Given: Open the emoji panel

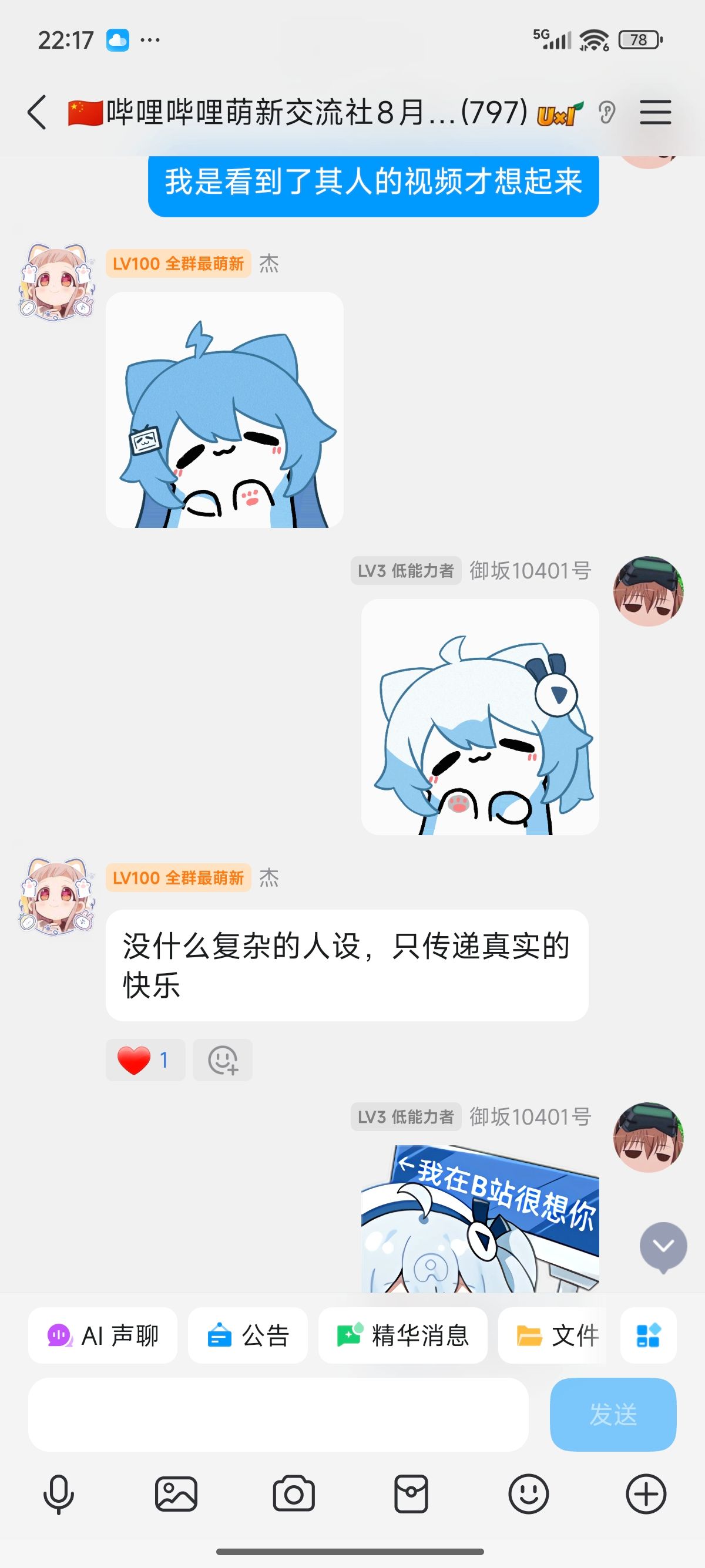Looking at the screenshot, I should coord(528,1495).
